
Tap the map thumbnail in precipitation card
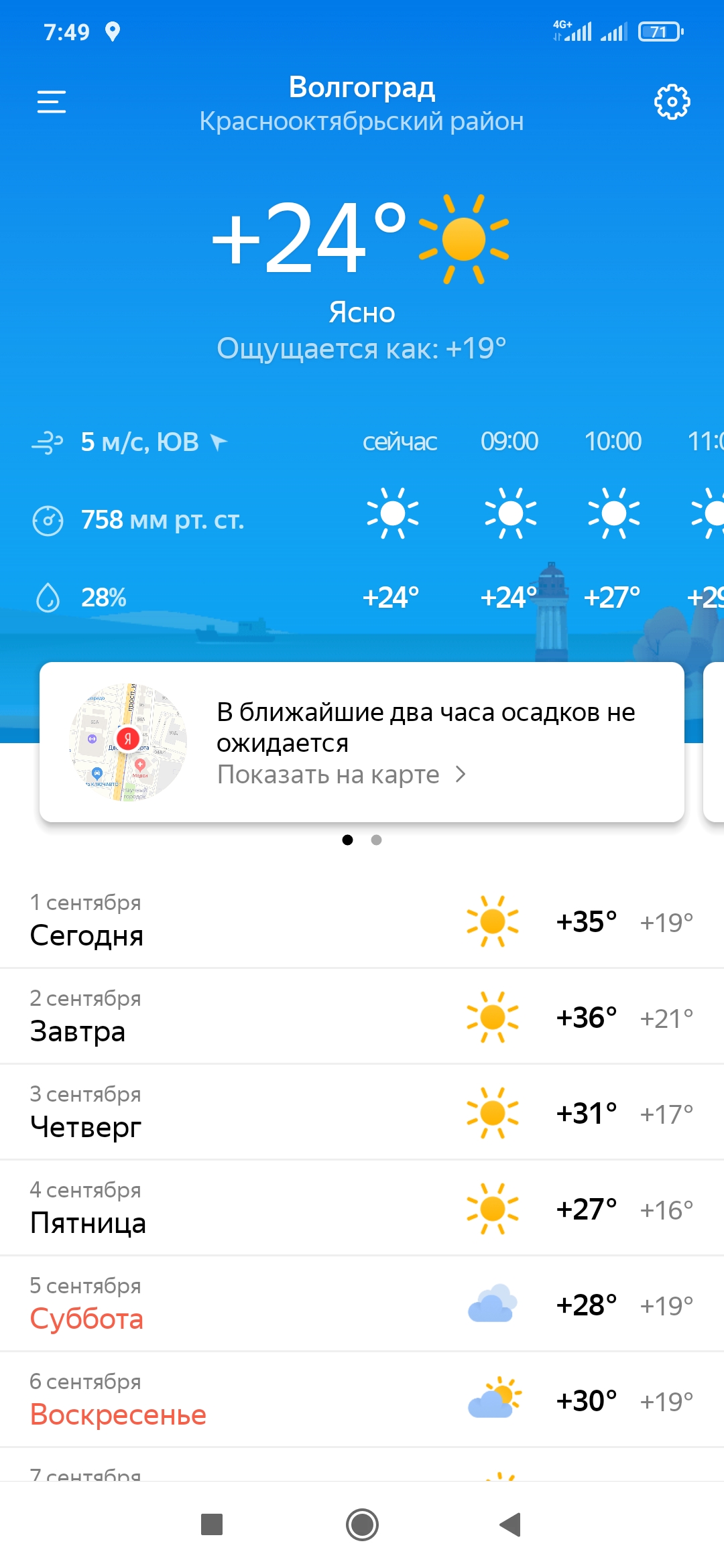pyautogui.click(x=128, y=742)
